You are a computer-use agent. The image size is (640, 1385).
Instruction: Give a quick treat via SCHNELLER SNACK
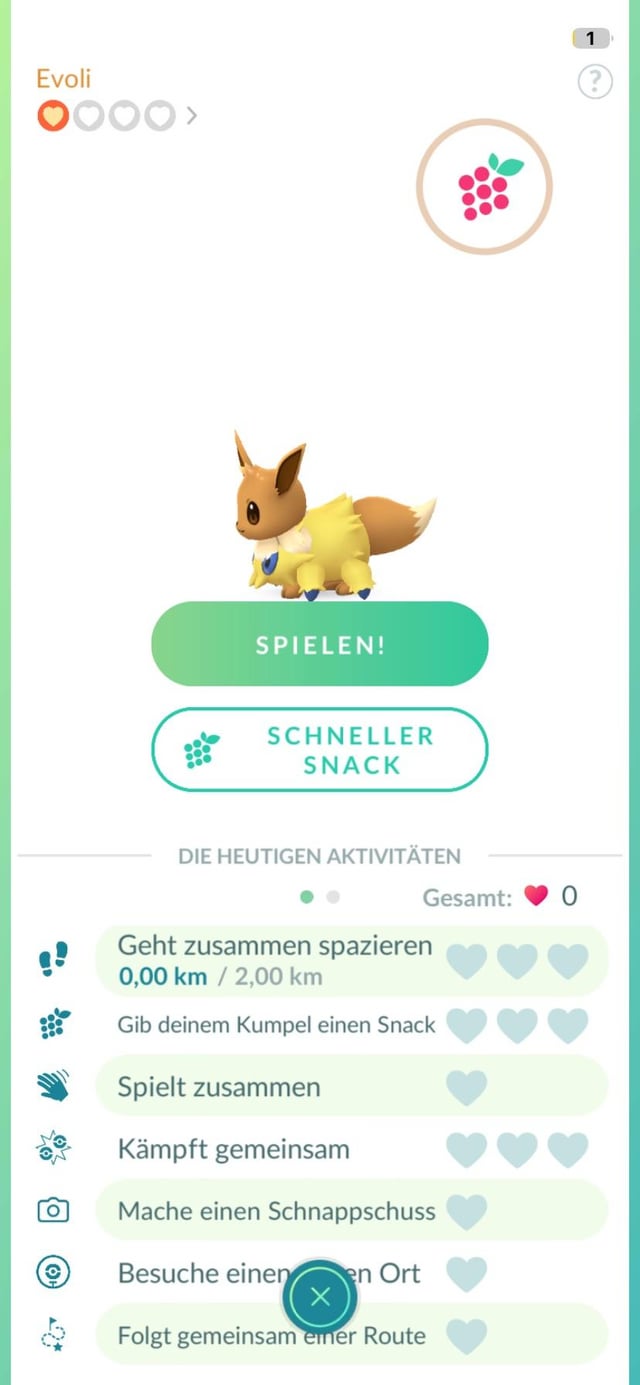(320, 750)
